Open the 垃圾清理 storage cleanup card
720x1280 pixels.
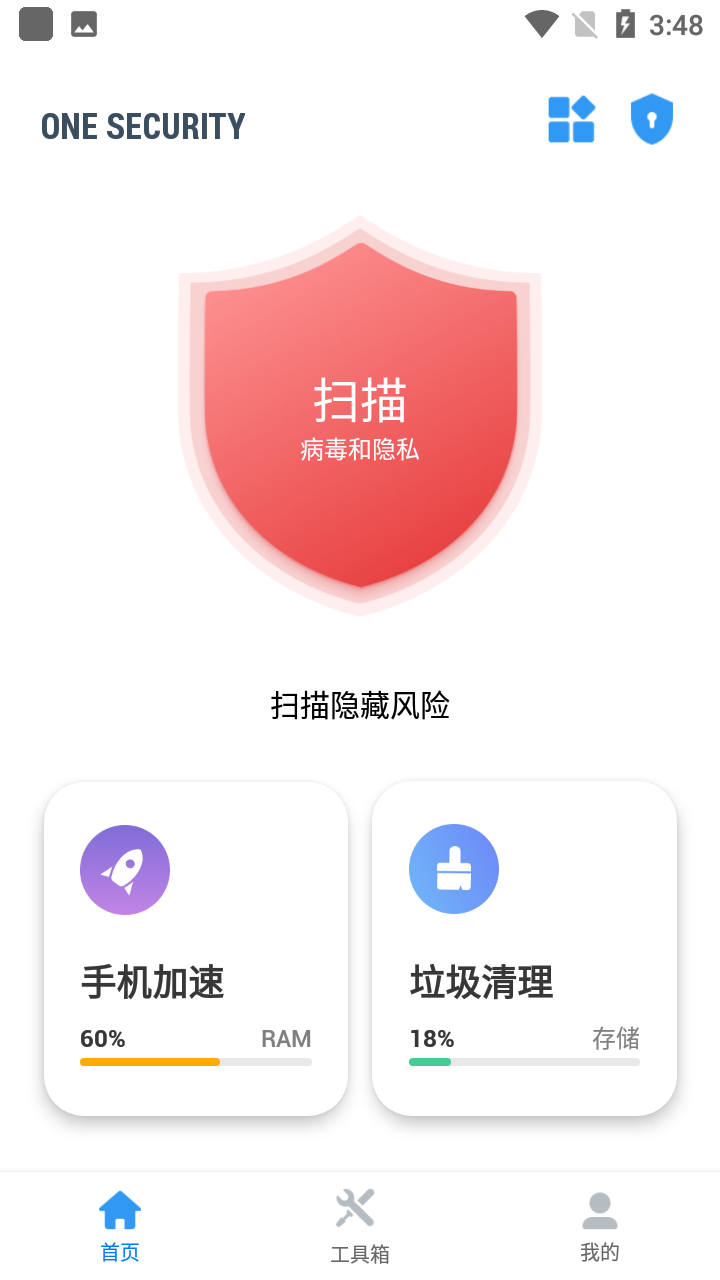tap(524, 948)
